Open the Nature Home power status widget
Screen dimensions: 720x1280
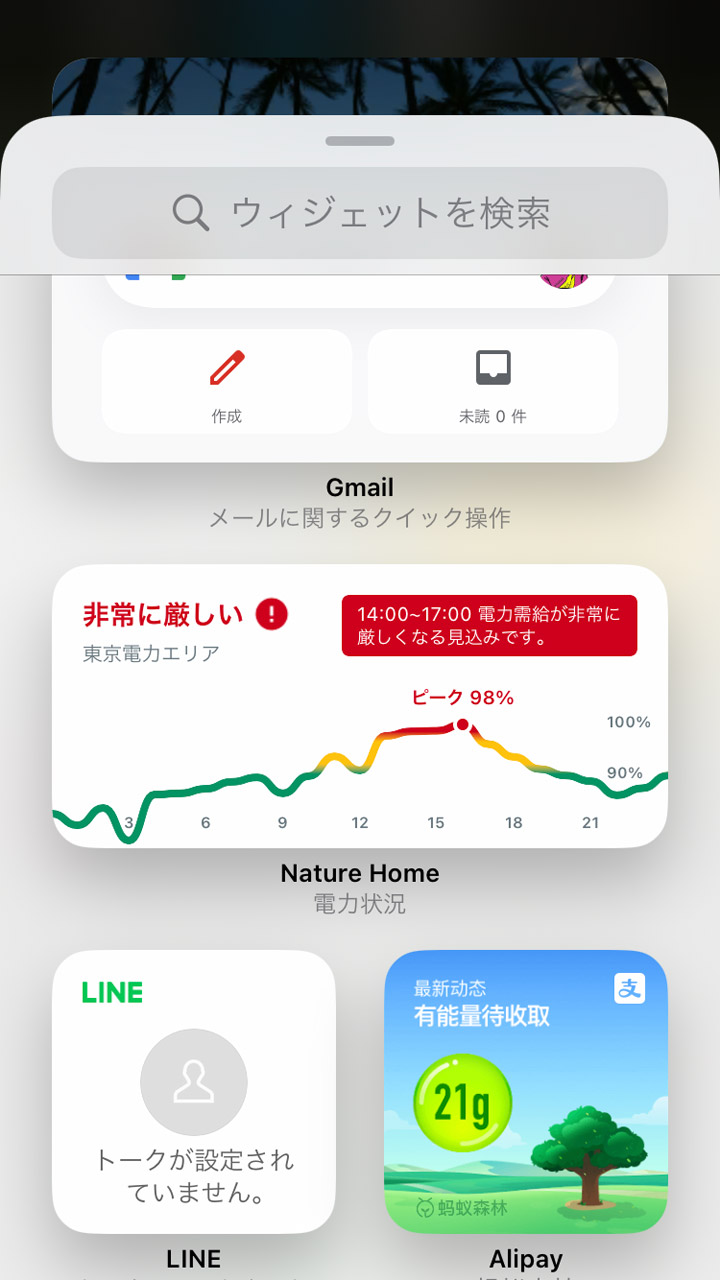pyautogui.click(x=360, y=707)
